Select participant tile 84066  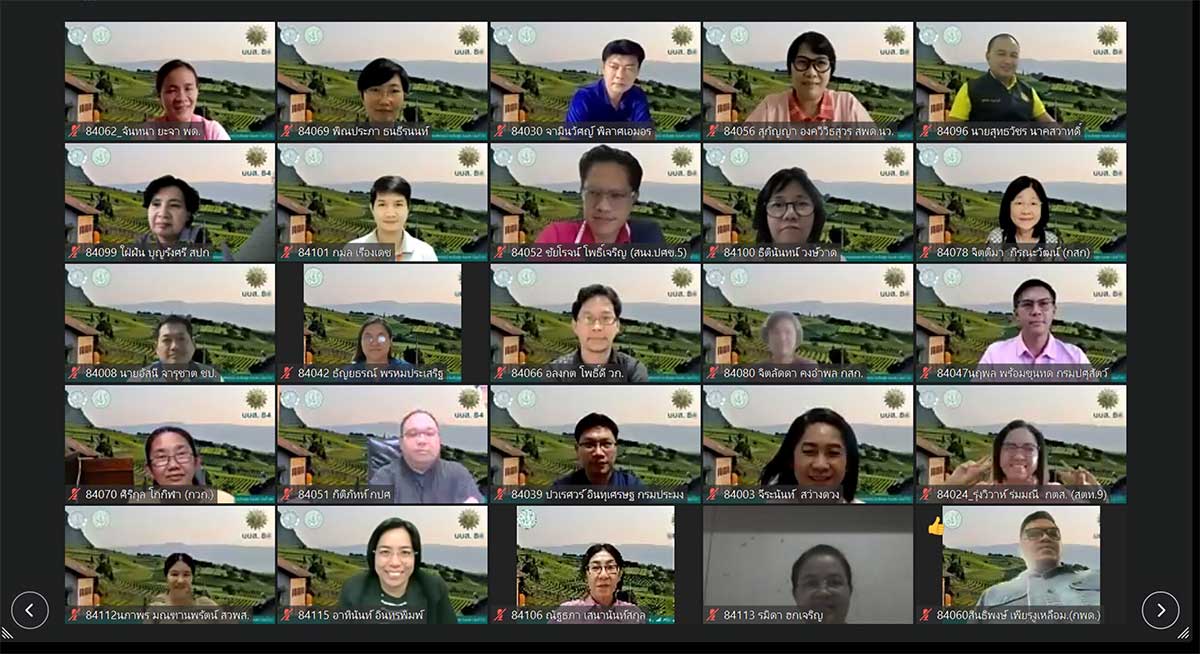point(595,323)
